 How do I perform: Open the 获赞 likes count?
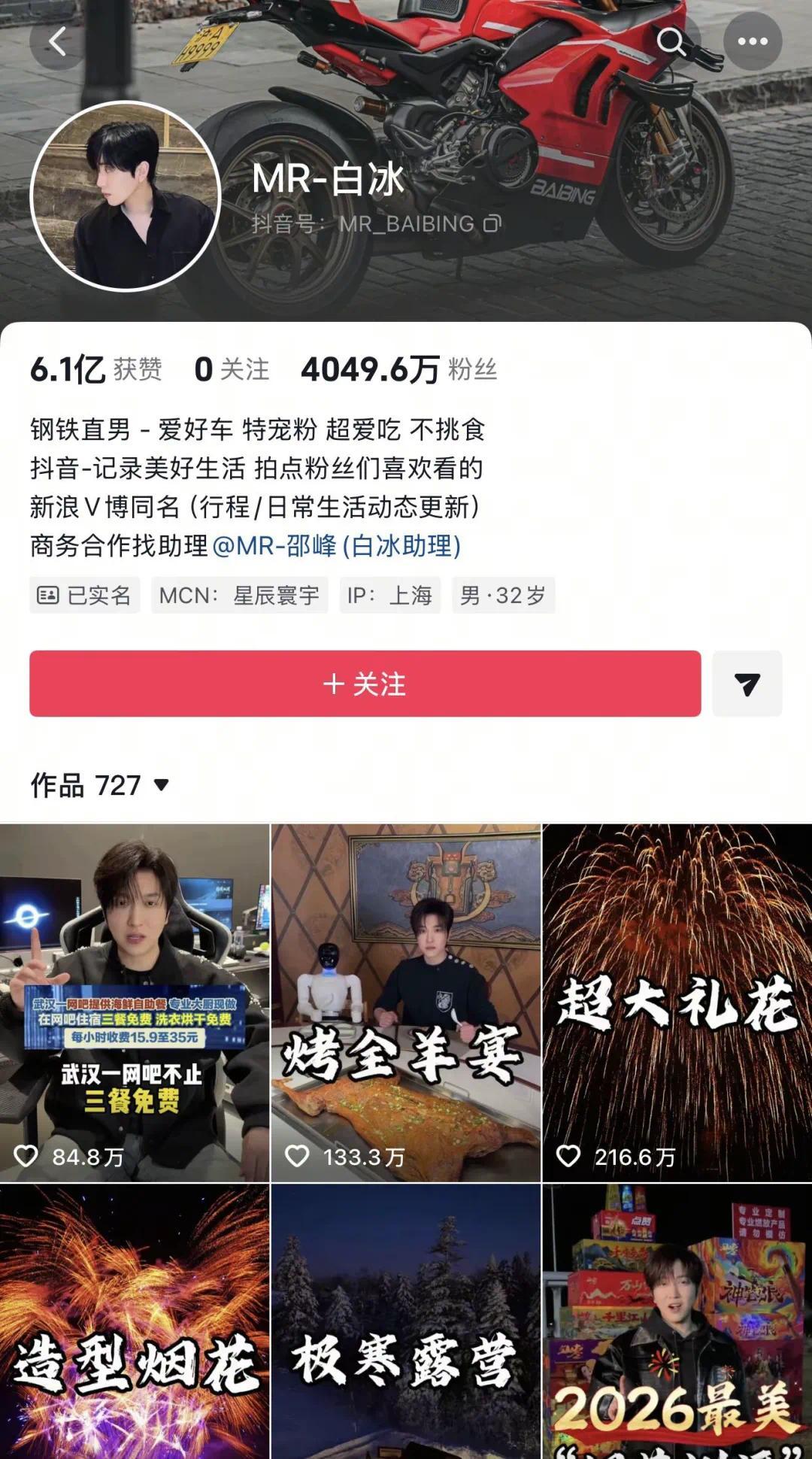[x=95, y=369]
